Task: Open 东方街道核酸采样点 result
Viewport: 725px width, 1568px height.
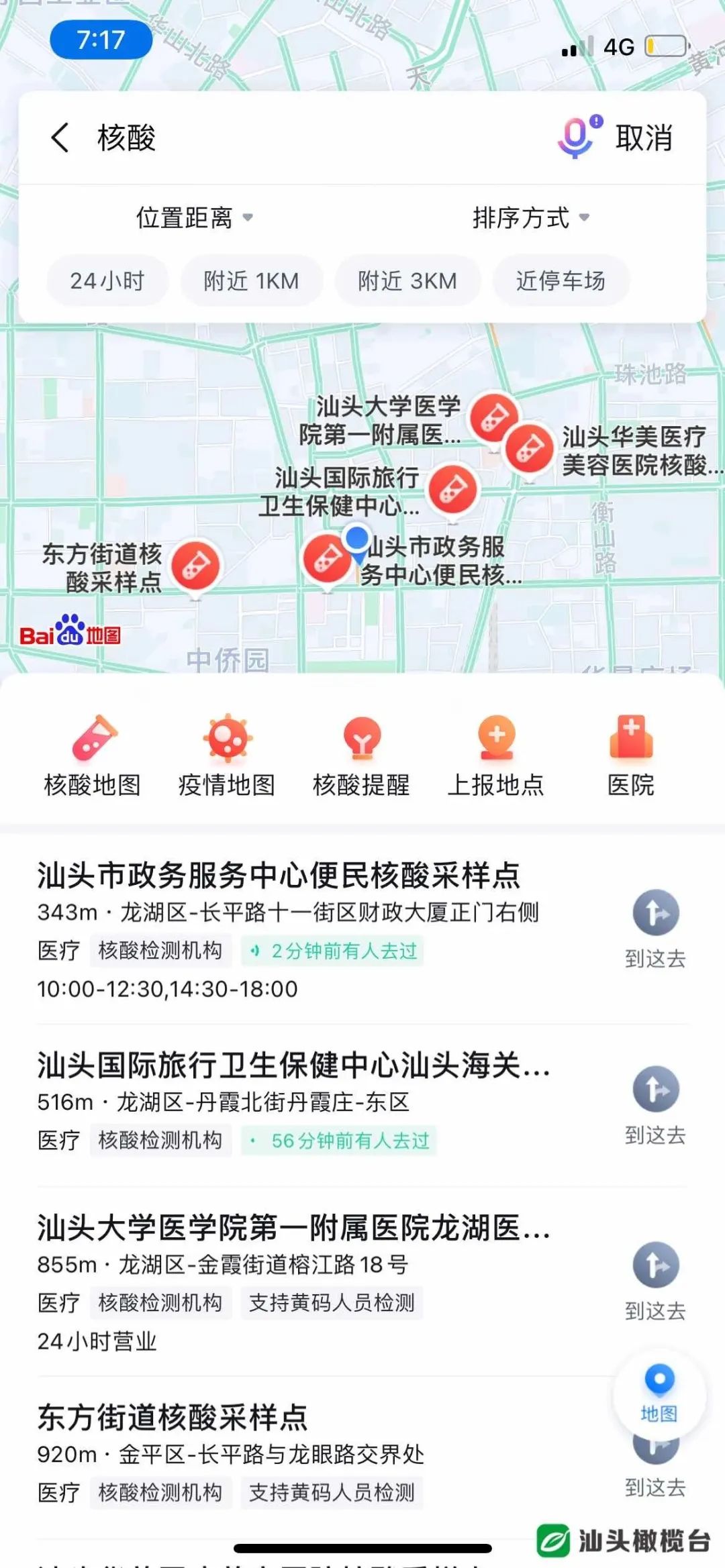Action: pos(173,1417)
